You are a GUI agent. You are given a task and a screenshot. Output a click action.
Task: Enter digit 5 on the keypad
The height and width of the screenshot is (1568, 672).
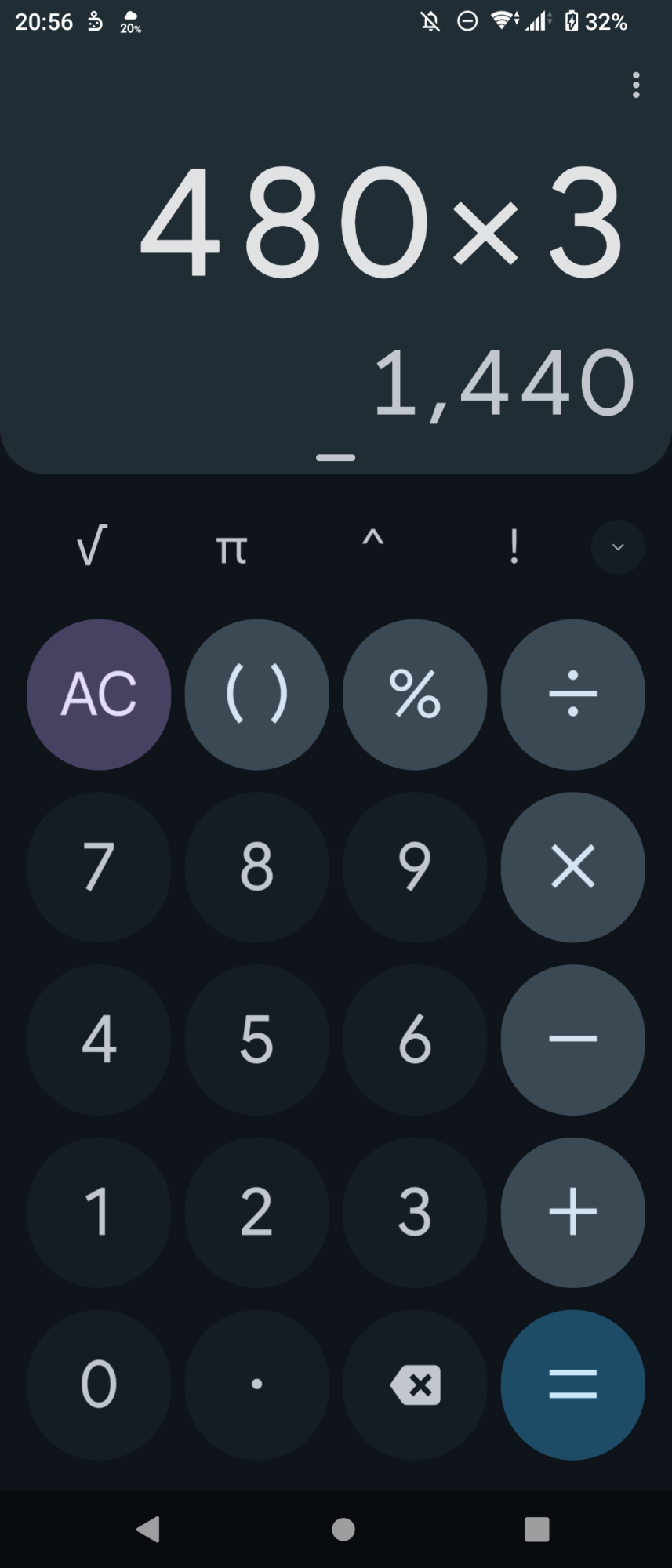click(x=256, y=1040)
